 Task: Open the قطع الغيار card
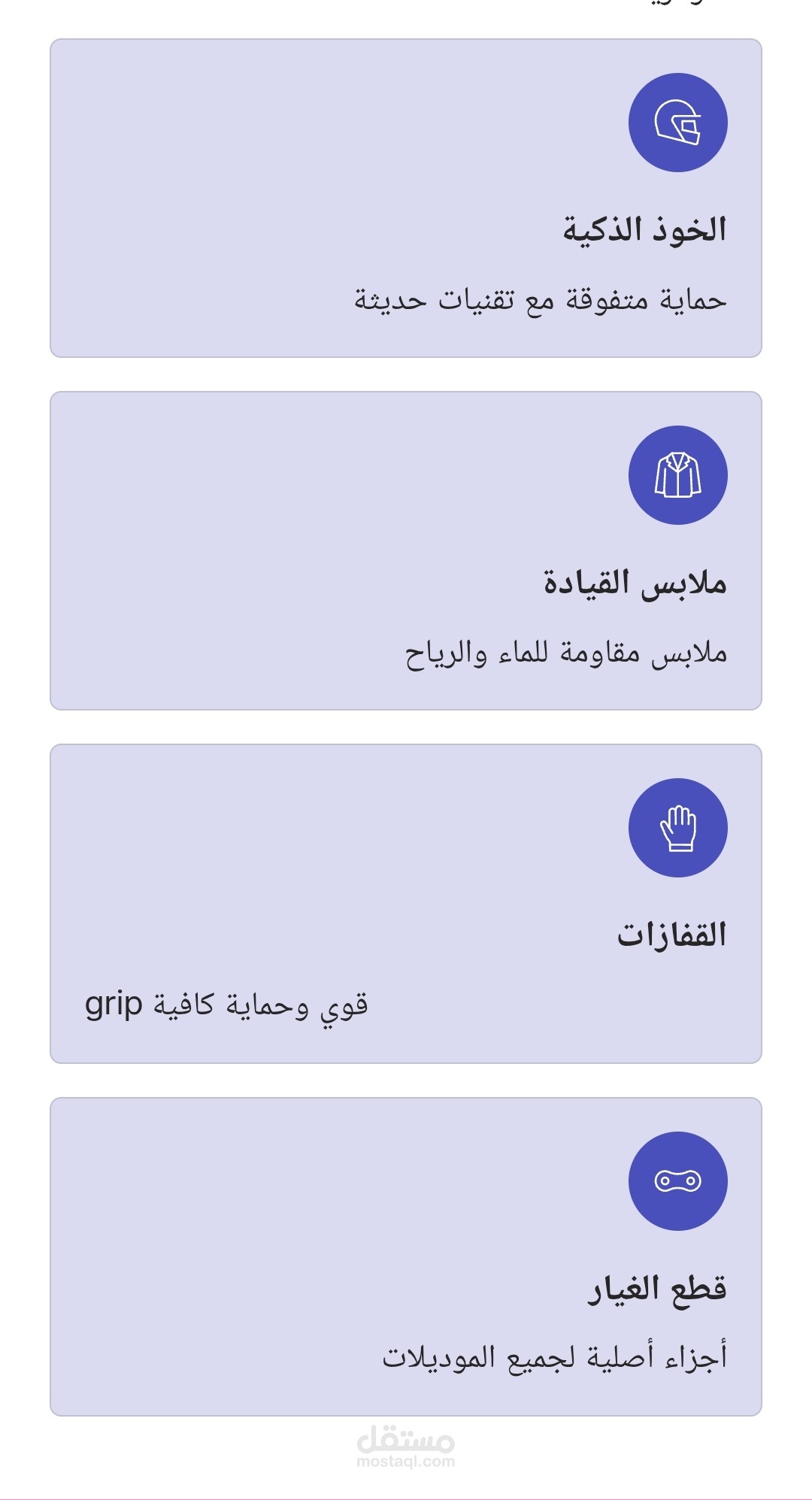coord(406,1256)
